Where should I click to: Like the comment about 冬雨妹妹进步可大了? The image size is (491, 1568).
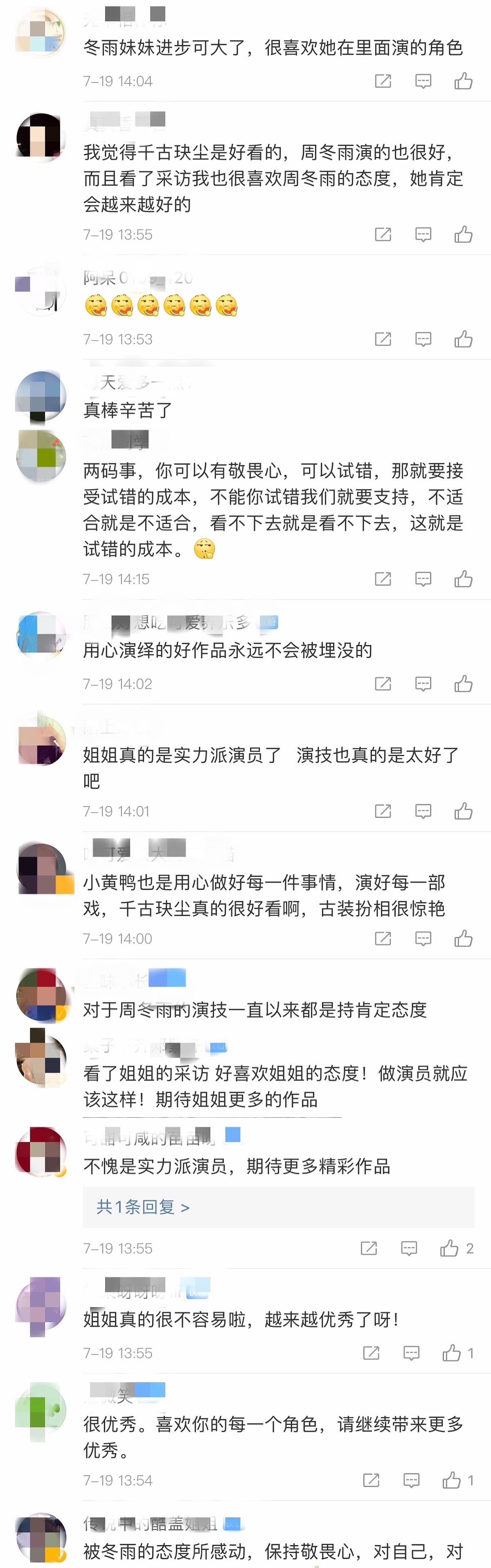463,81
